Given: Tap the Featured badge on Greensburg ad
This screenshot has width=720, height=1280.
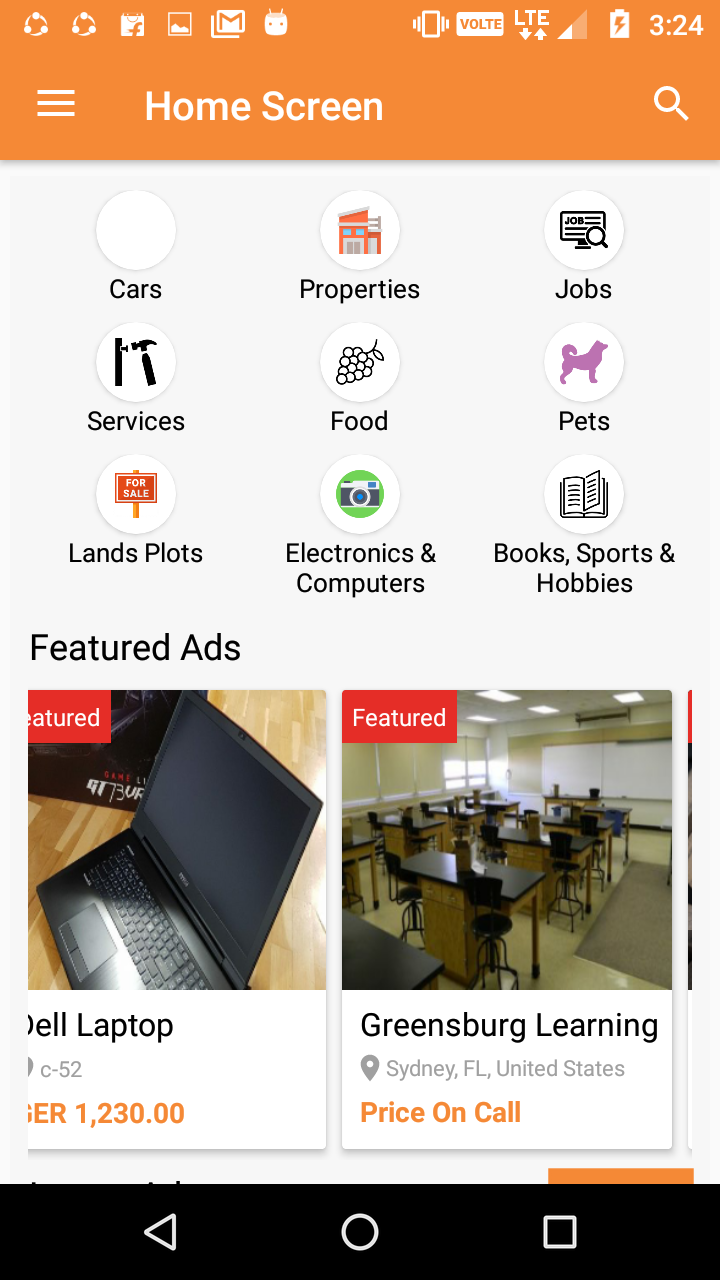Looking at the screenshot, I should [x=399, y=717].
